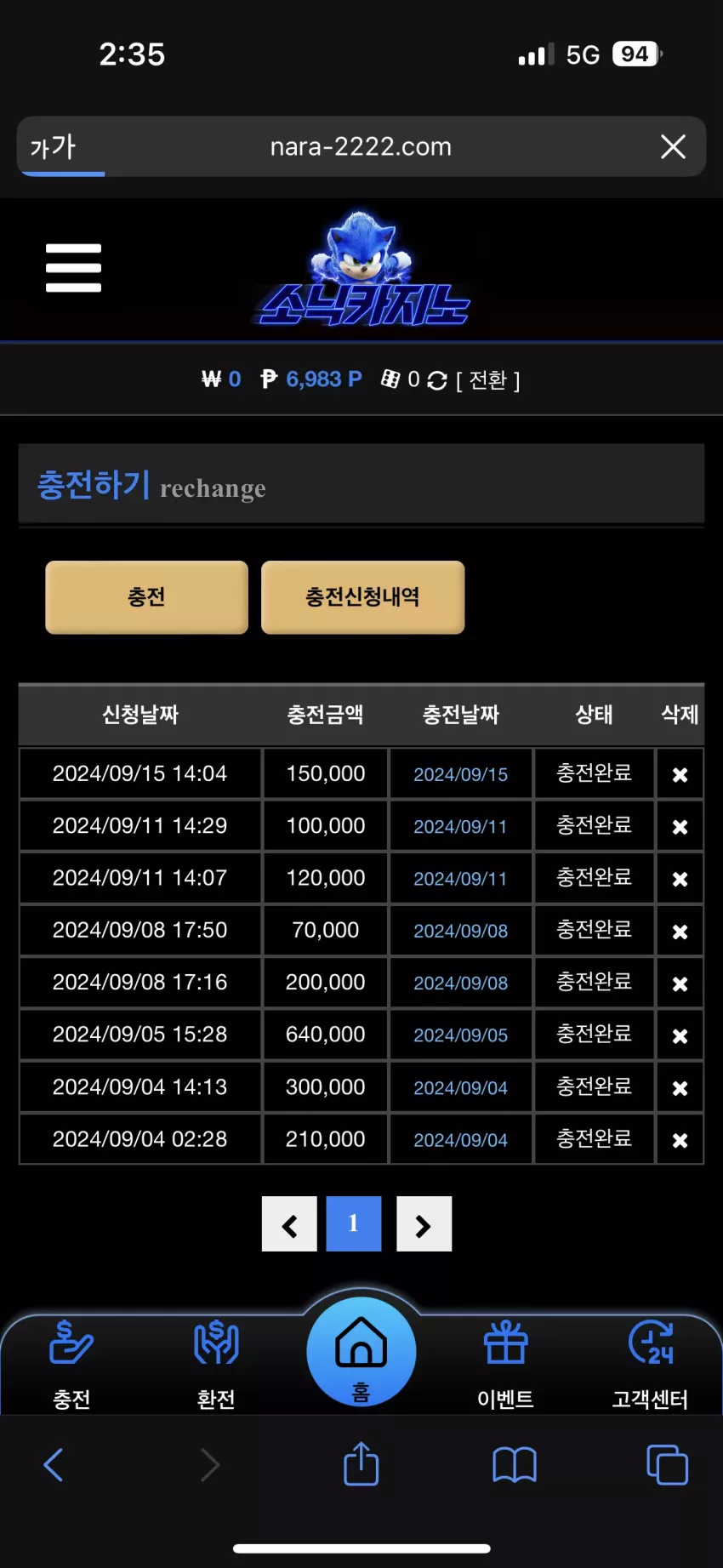Open 고객센터 customer center
723x1568 pixels.
(x=651, y=1364)
